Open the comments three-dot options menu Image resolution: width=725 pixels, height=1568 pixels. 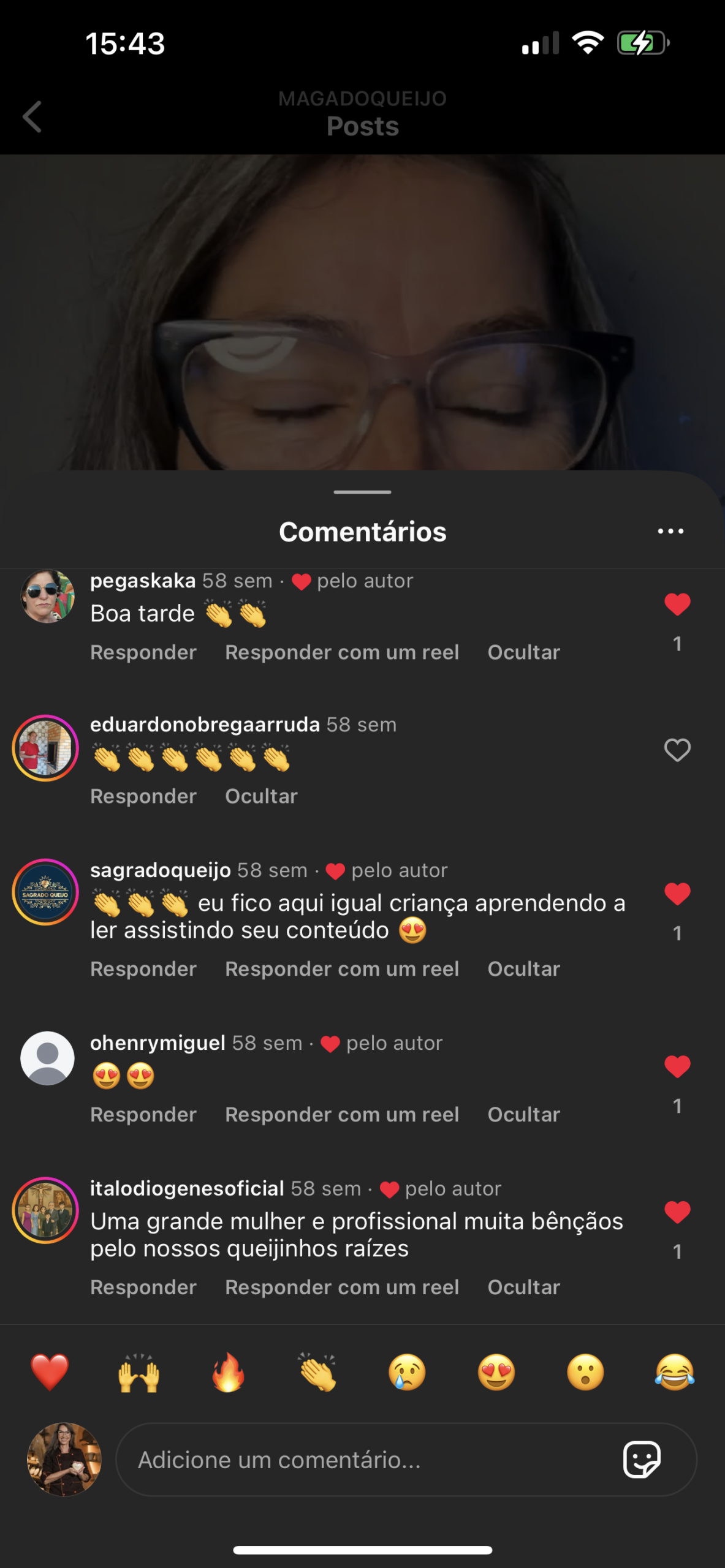670,531
